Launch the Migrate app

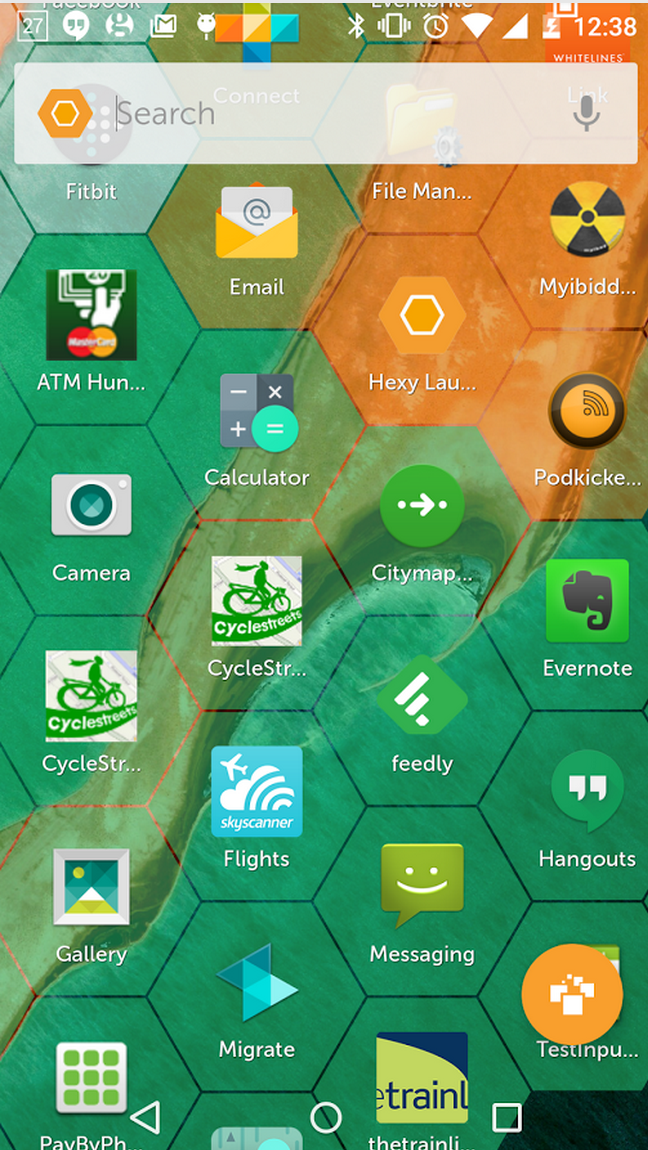click(x=257, y=999)
